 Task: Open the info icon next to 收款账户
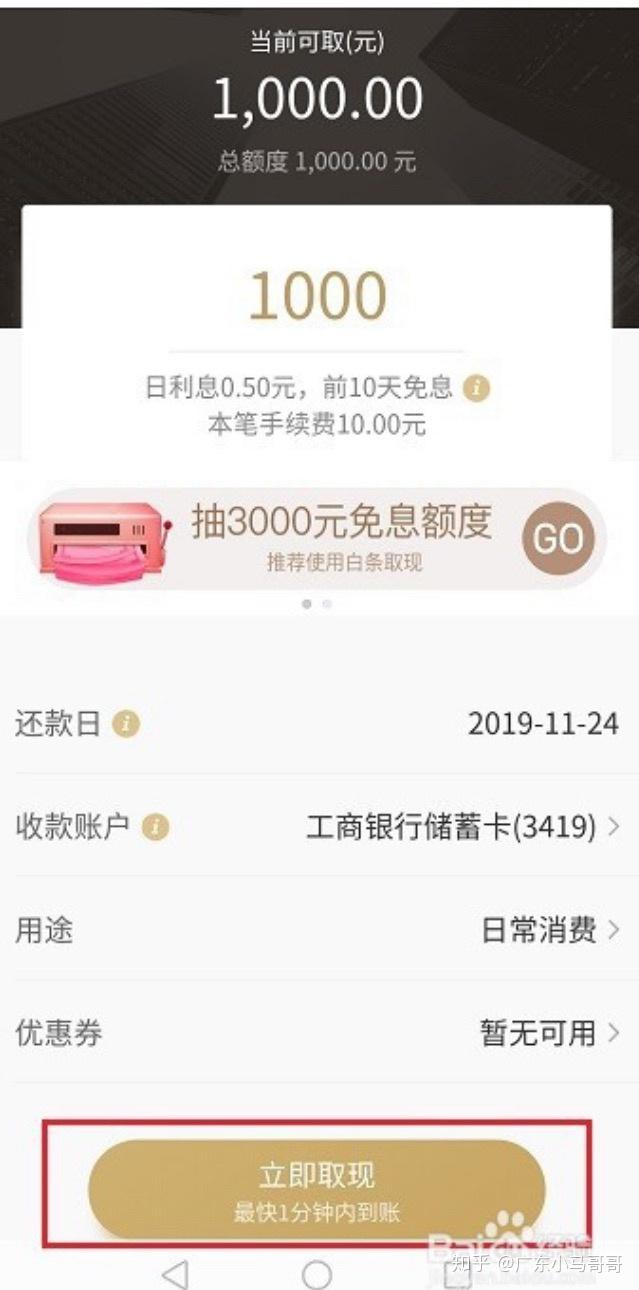155,827
